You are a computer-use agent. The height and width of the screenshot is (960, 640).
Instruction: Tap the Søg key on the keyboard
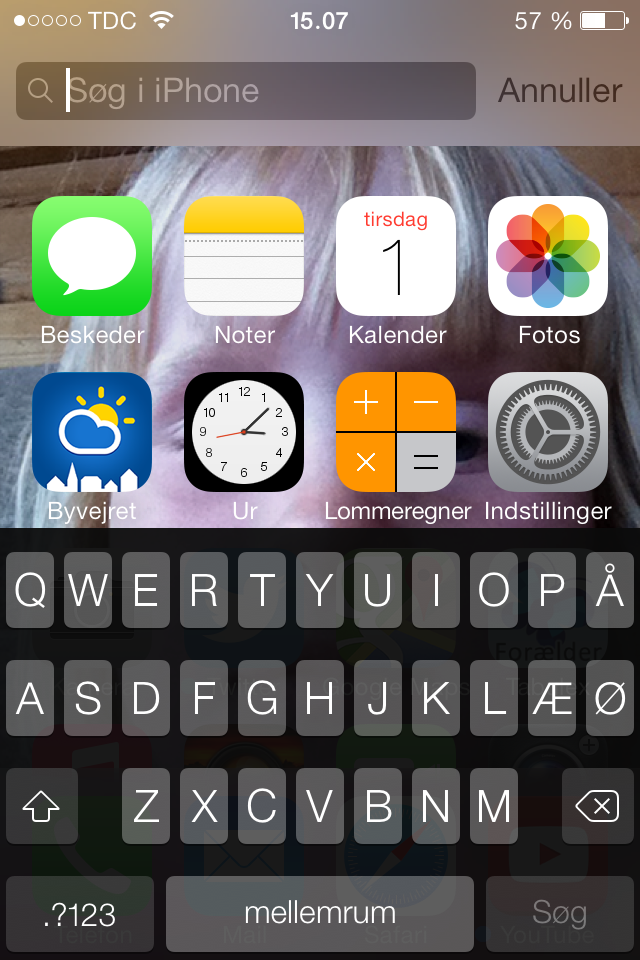tap(560, 914)
